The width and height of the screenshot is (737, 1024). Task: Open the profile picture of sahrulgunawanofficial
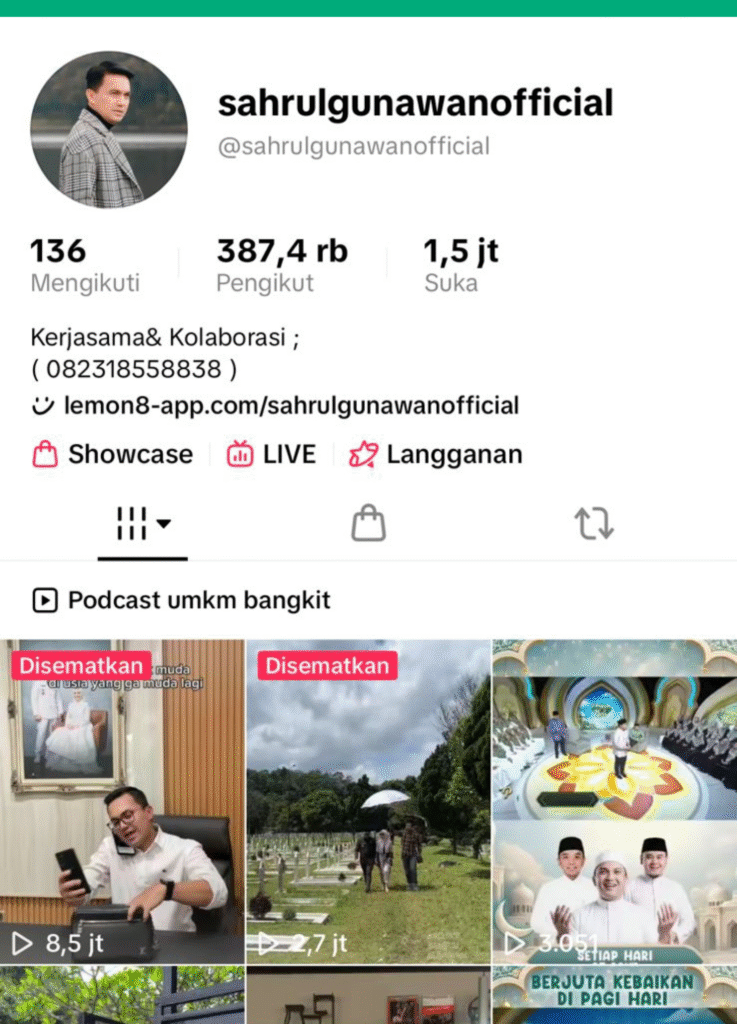(x=108, y=130)
